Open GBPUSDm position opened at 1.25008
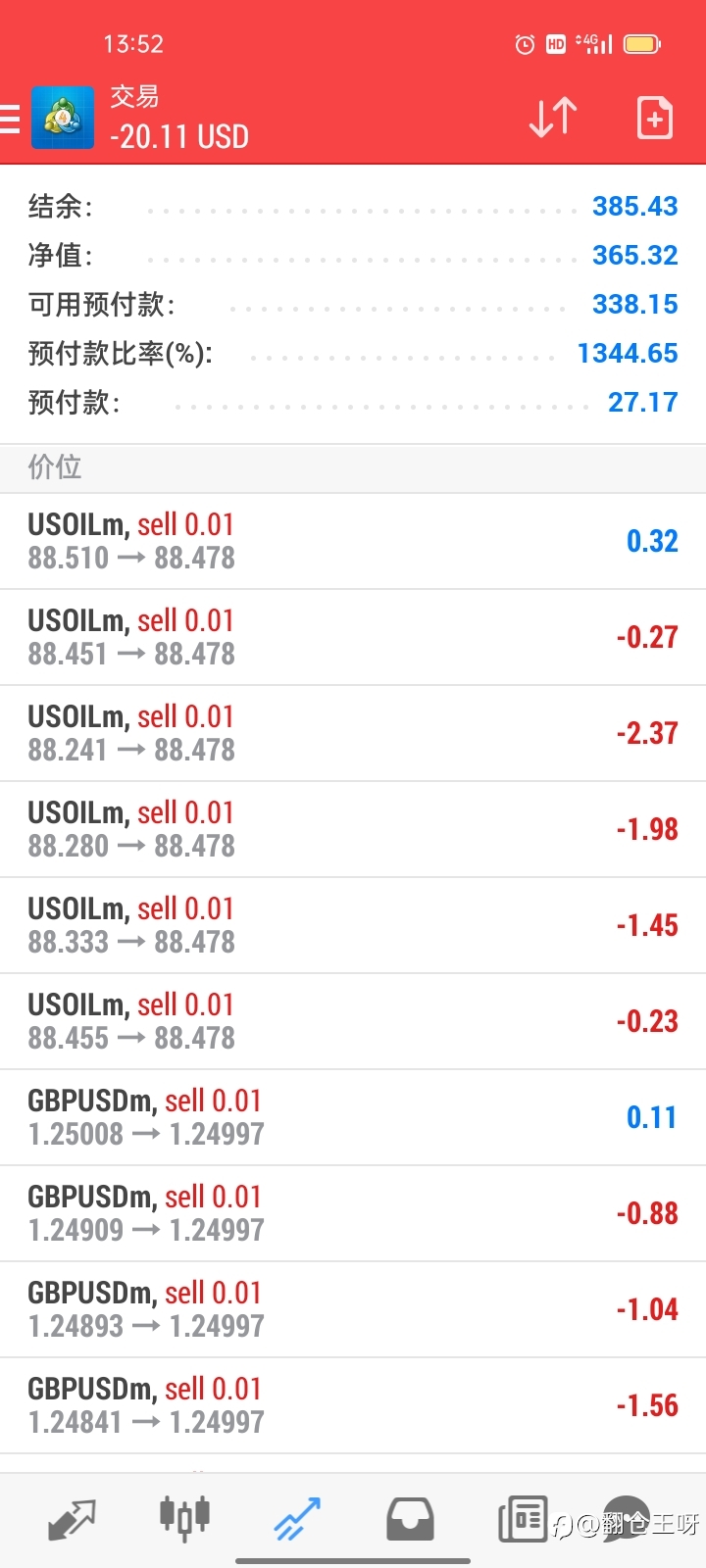 [x=353, y=1117]
